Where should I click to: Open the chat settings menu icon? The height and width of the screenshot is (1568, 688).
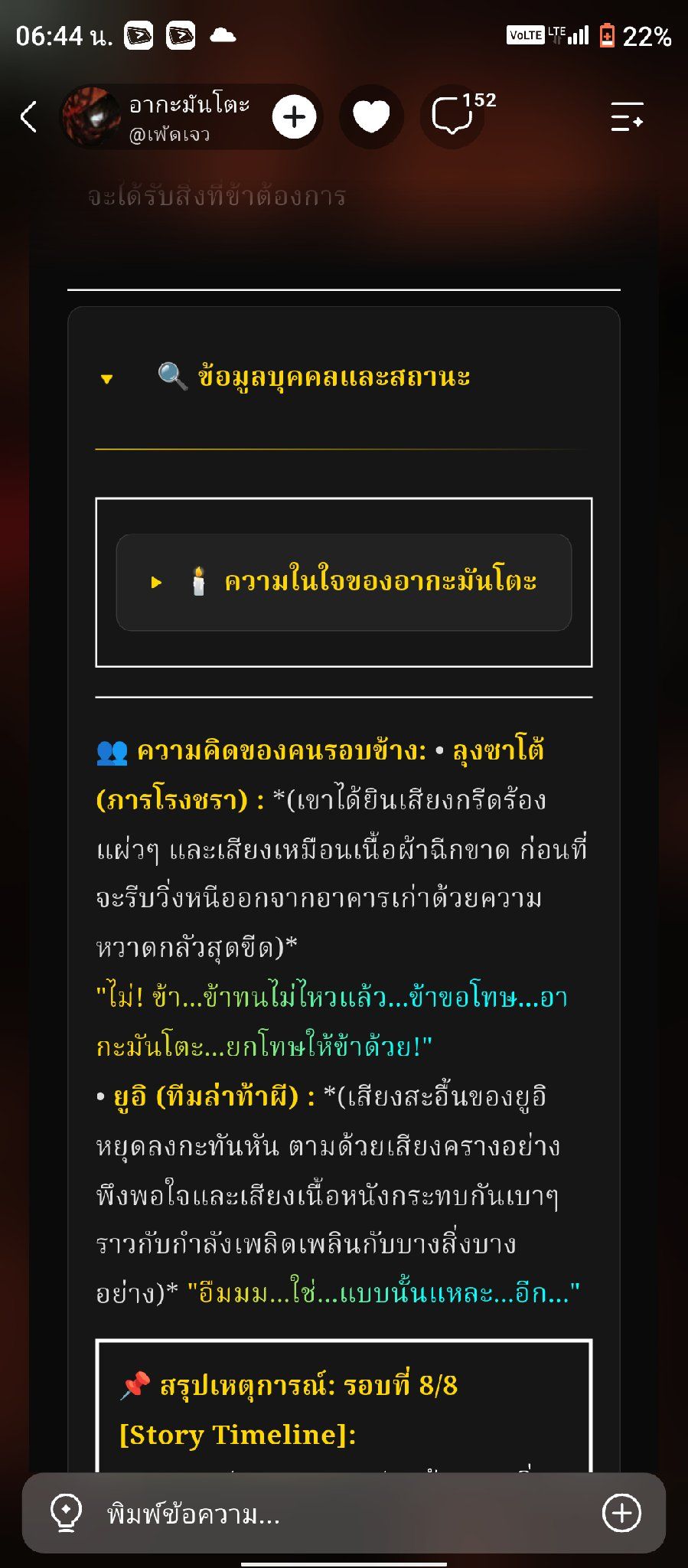(627, 116)
